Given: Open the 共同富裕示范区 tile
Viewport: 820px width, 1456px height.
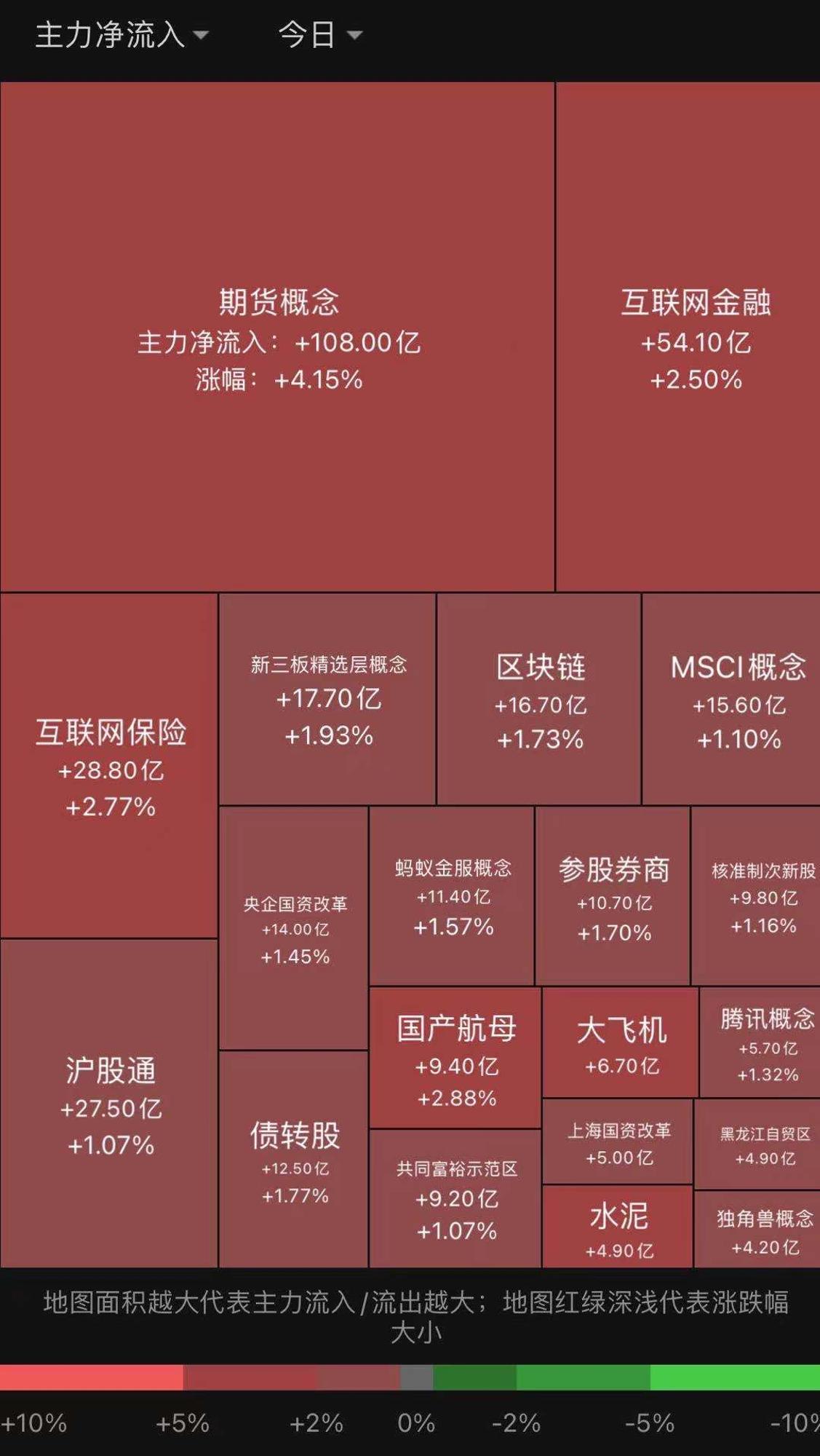Looking at the screenshot, I should click(455, 1198).
